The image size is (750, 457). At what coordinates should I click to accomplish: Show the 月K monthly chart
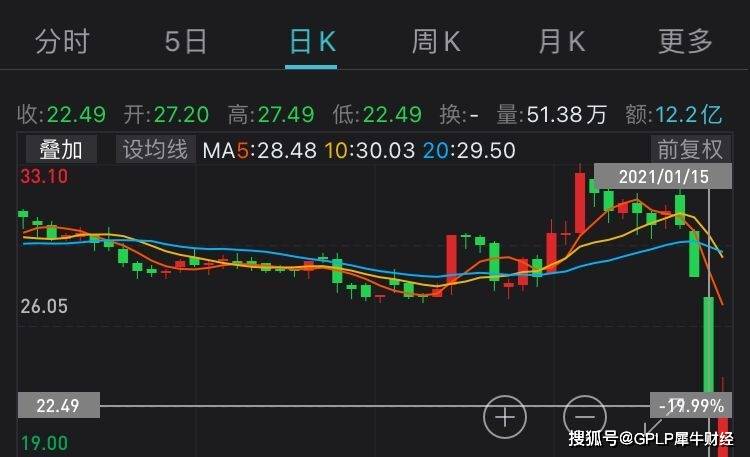[561, 42]
